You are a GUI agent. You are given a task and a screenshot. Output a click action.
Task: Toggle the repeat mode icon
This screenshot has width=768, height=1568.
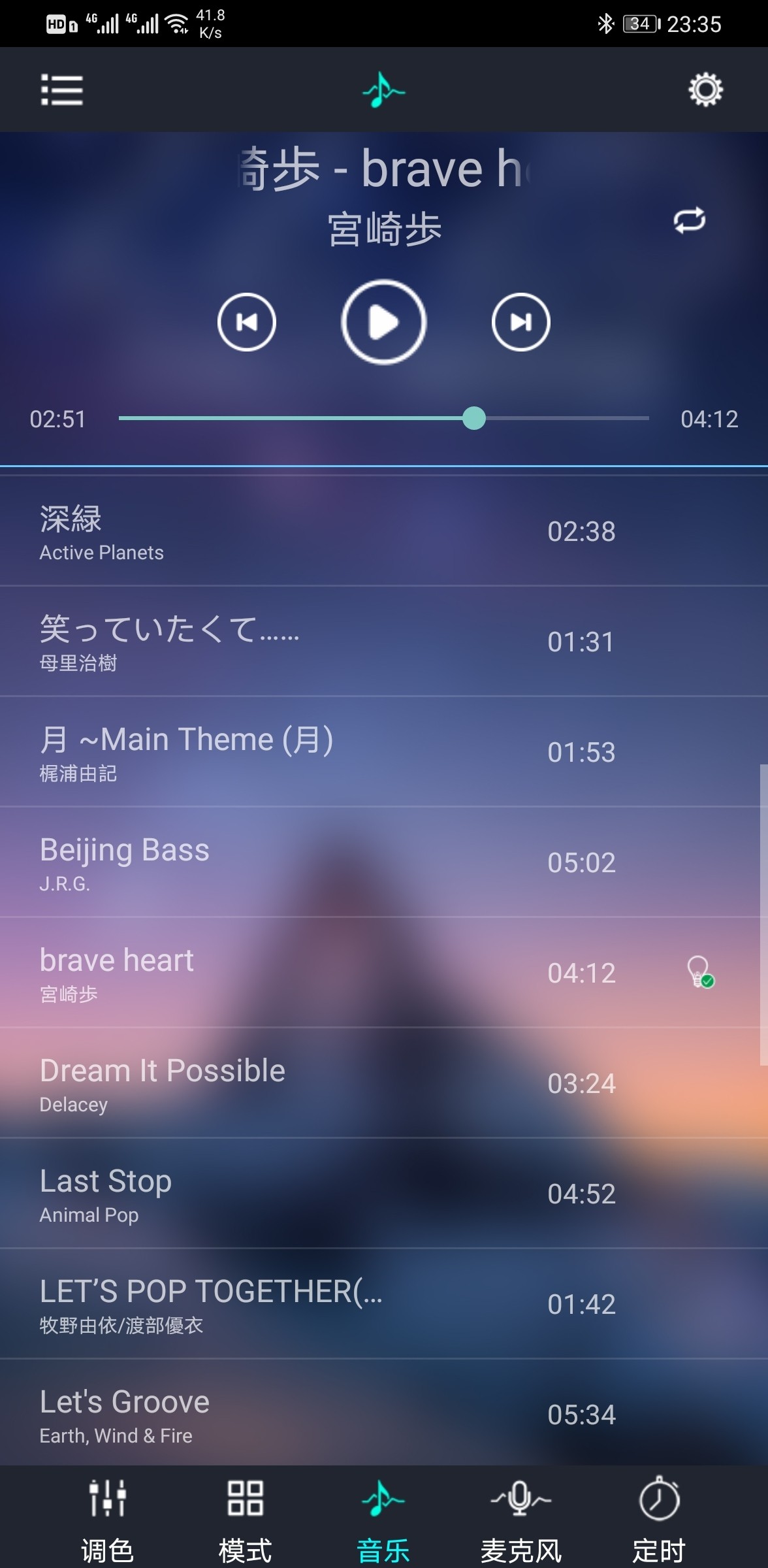click(x=690, y=220)
